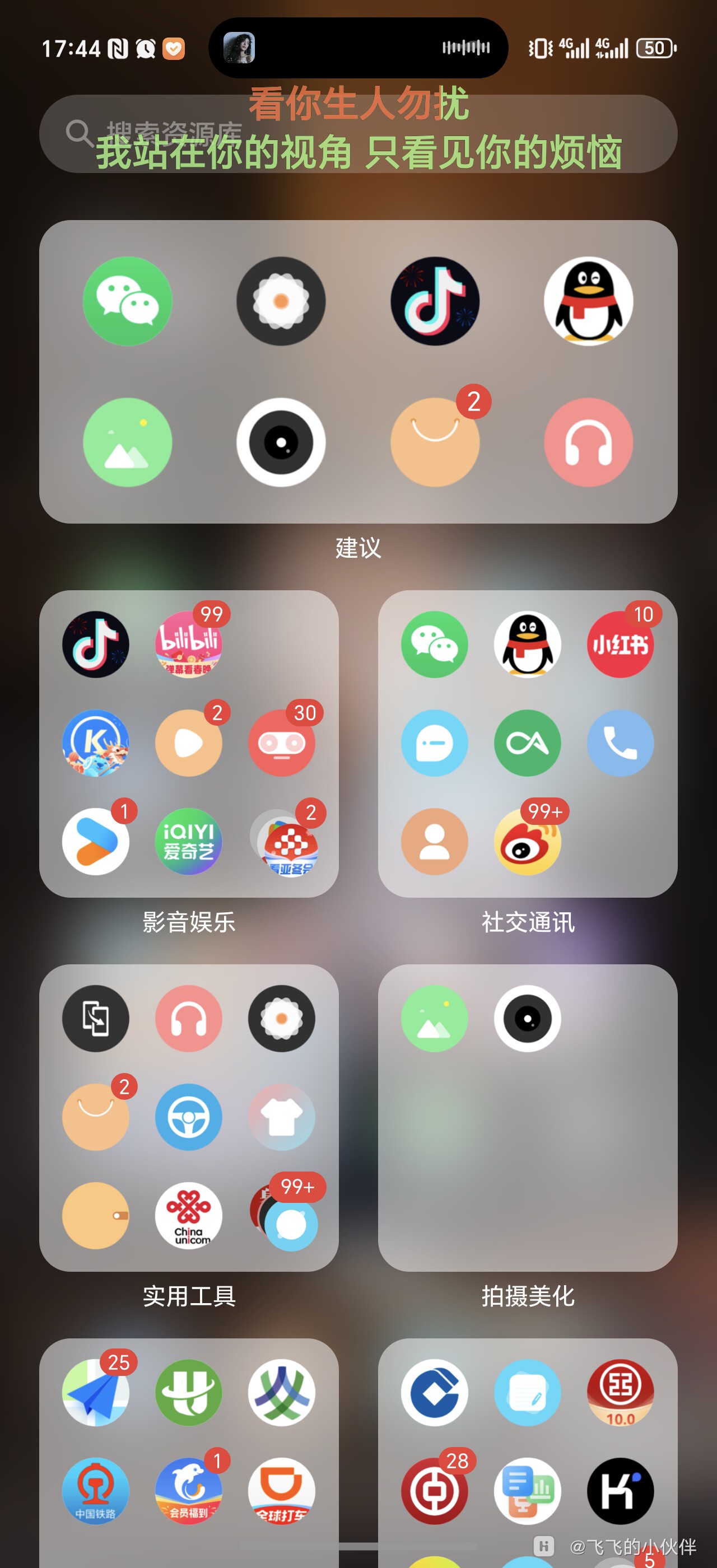Open WeChat in the 建议 folder
Screen dimensions: 717x1568
[x=127, y=301]
